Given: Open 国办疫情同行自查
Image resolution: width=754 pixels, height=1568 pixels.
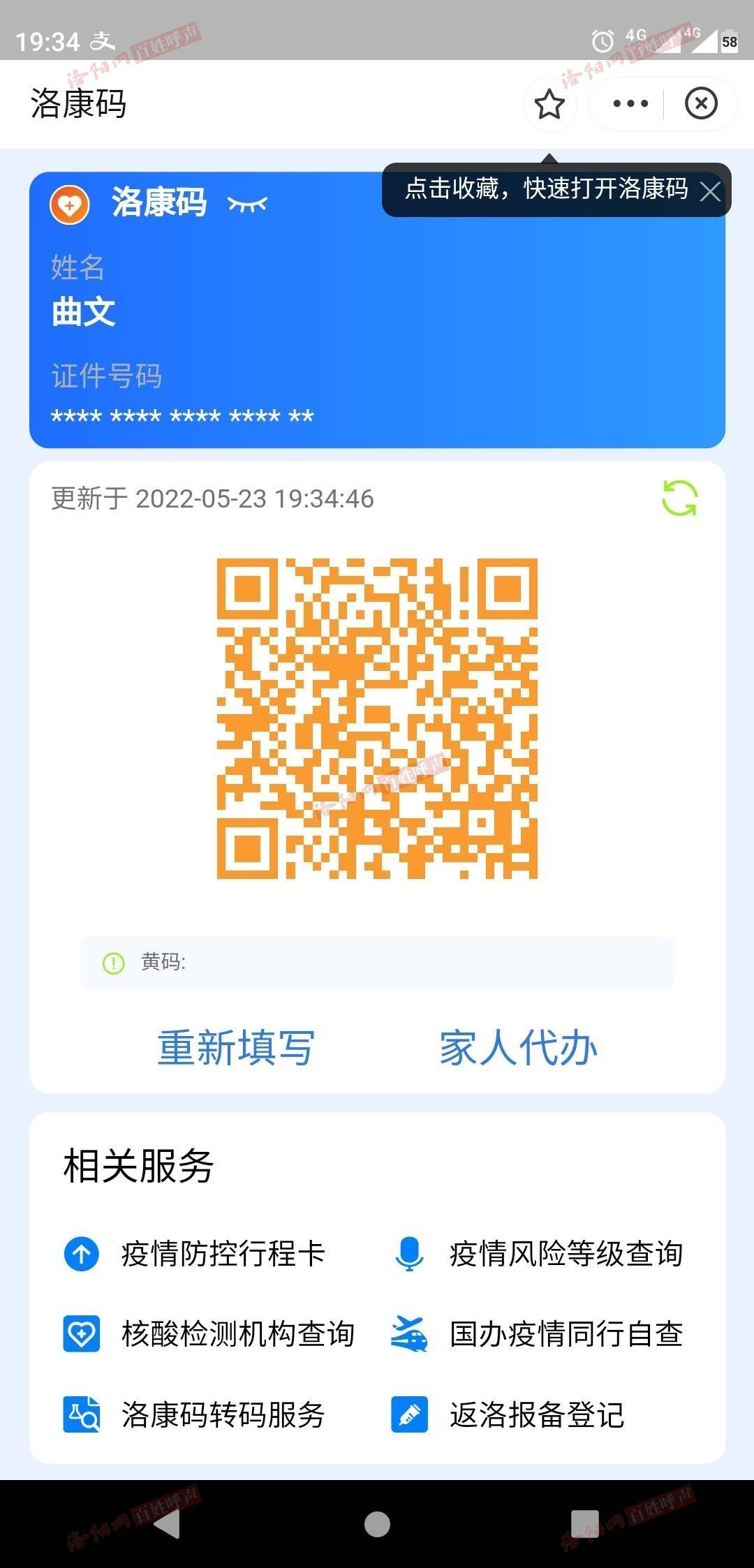Looking at the screenshot, I should click(x=537, y=1334).
